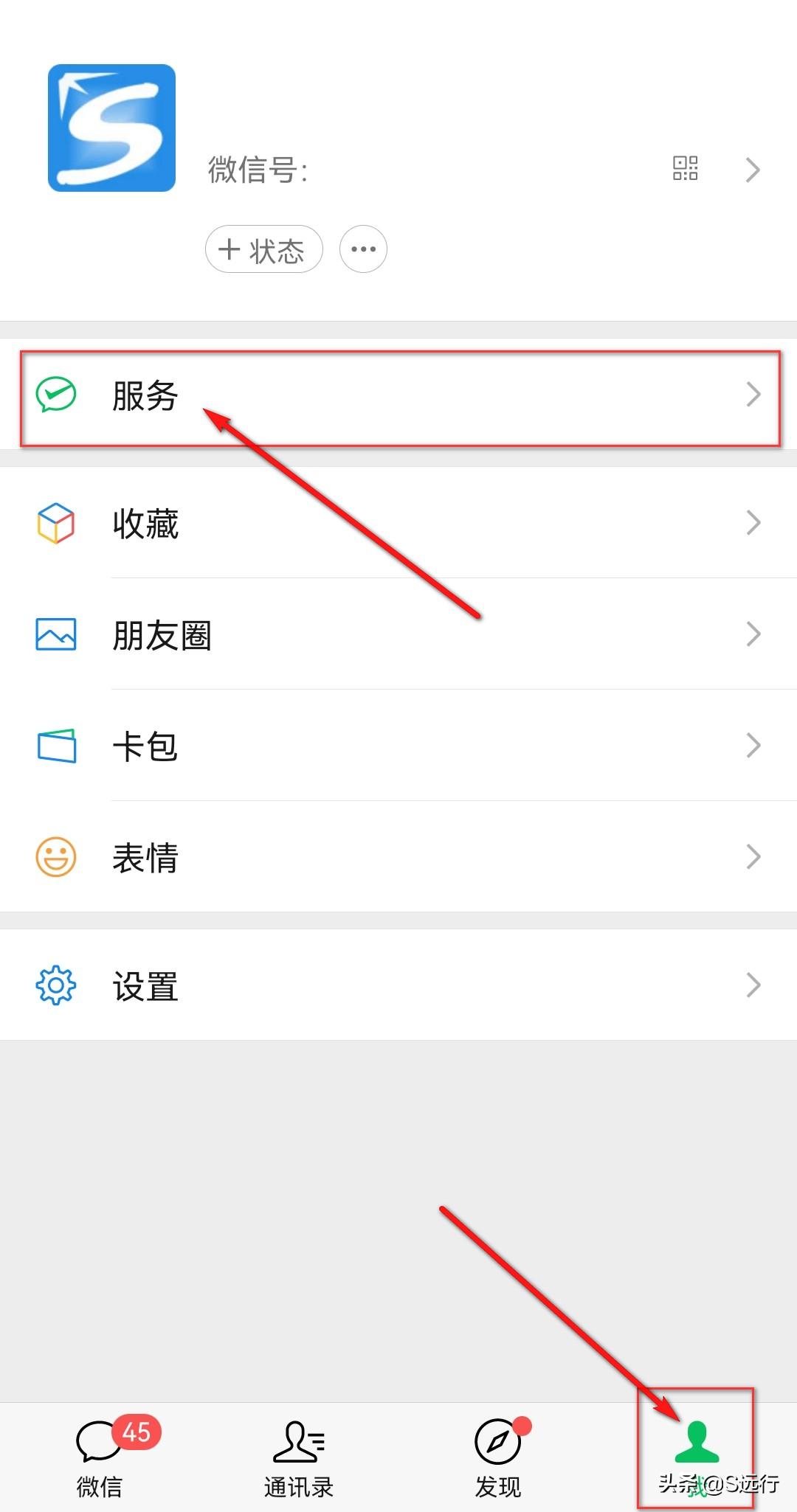Open 朋友圈 (Moments)

click(x=398, y=635)
